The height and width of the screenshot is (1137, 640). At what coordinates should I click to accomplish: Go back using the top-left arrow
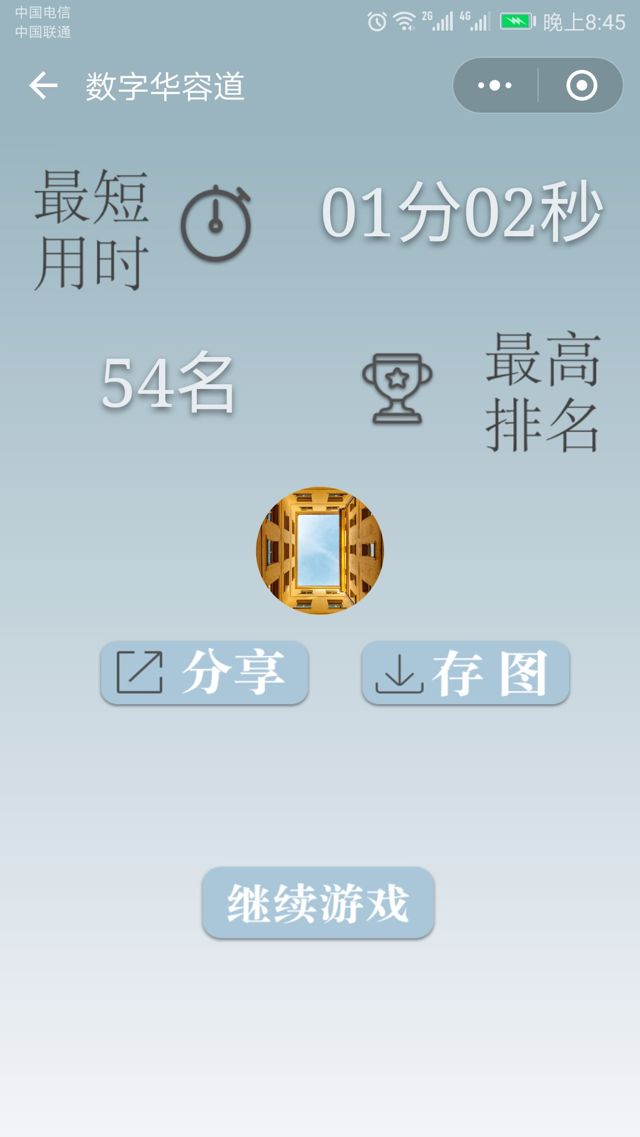tap(43, 86)
